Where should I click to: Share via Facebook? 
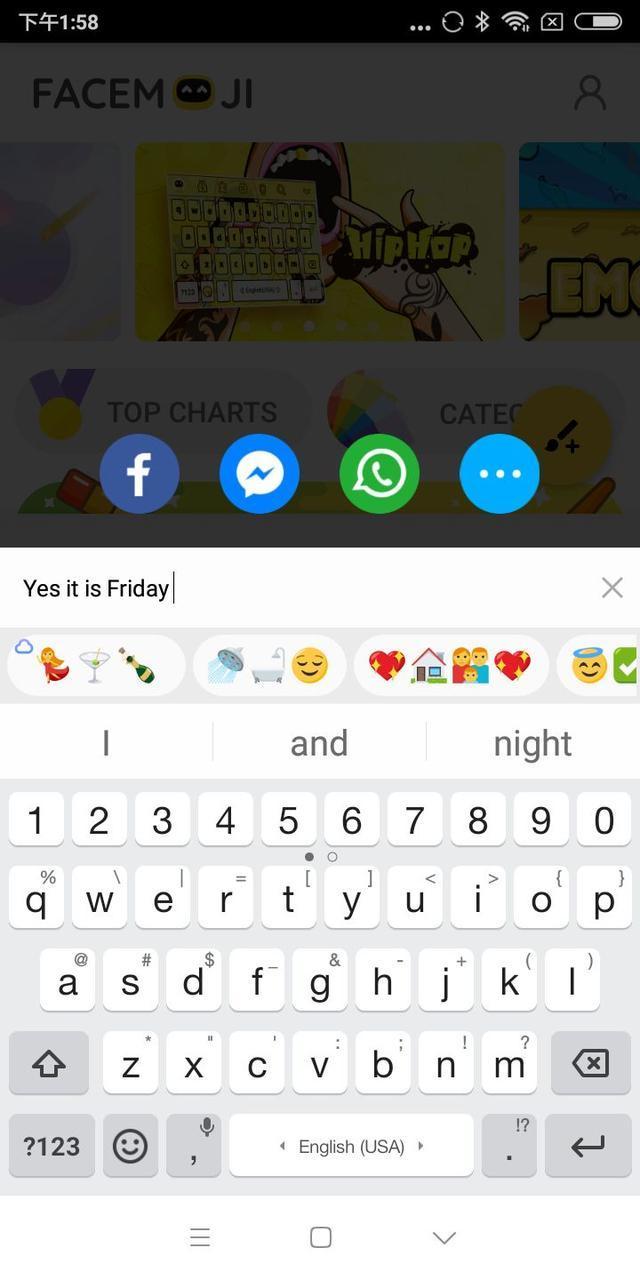pyautogui.click(x=139, y=474)
